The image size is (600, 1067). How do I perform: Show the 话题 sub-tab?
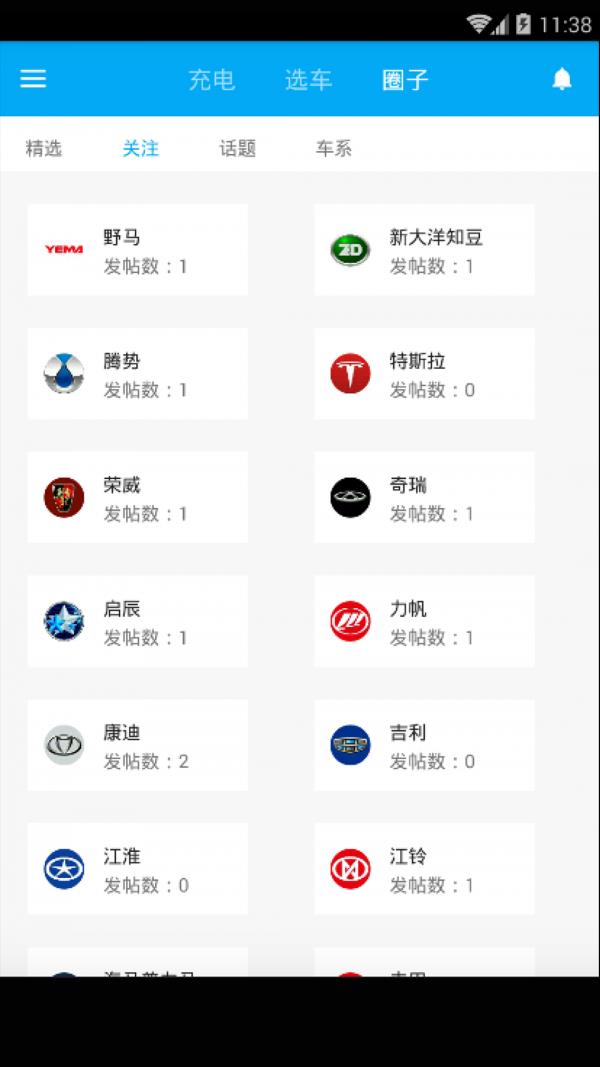pyautogui.click(x=237, y=148)
